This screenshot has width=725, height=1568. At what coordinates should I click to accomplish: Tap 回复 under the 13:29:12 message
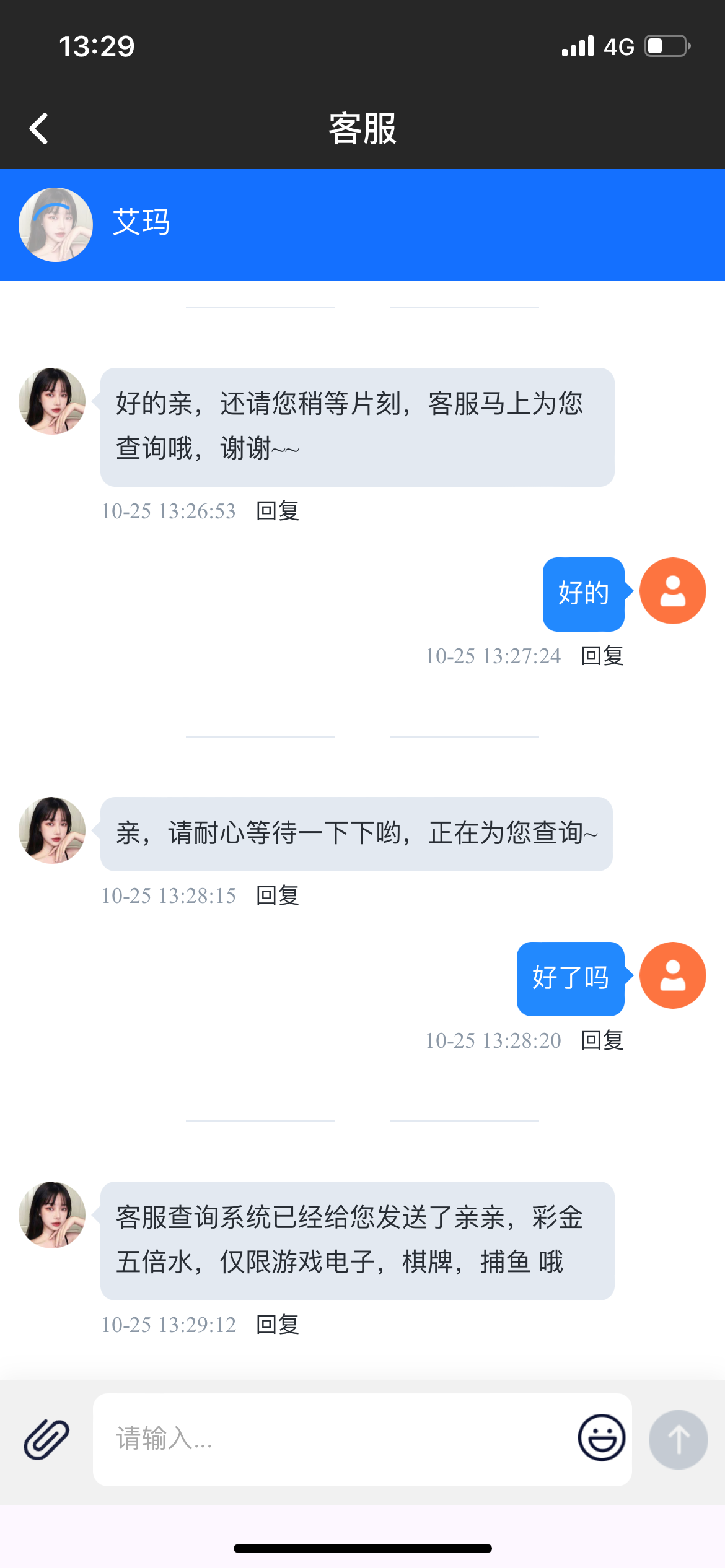pyautogui.click(x=278, y=1325)
